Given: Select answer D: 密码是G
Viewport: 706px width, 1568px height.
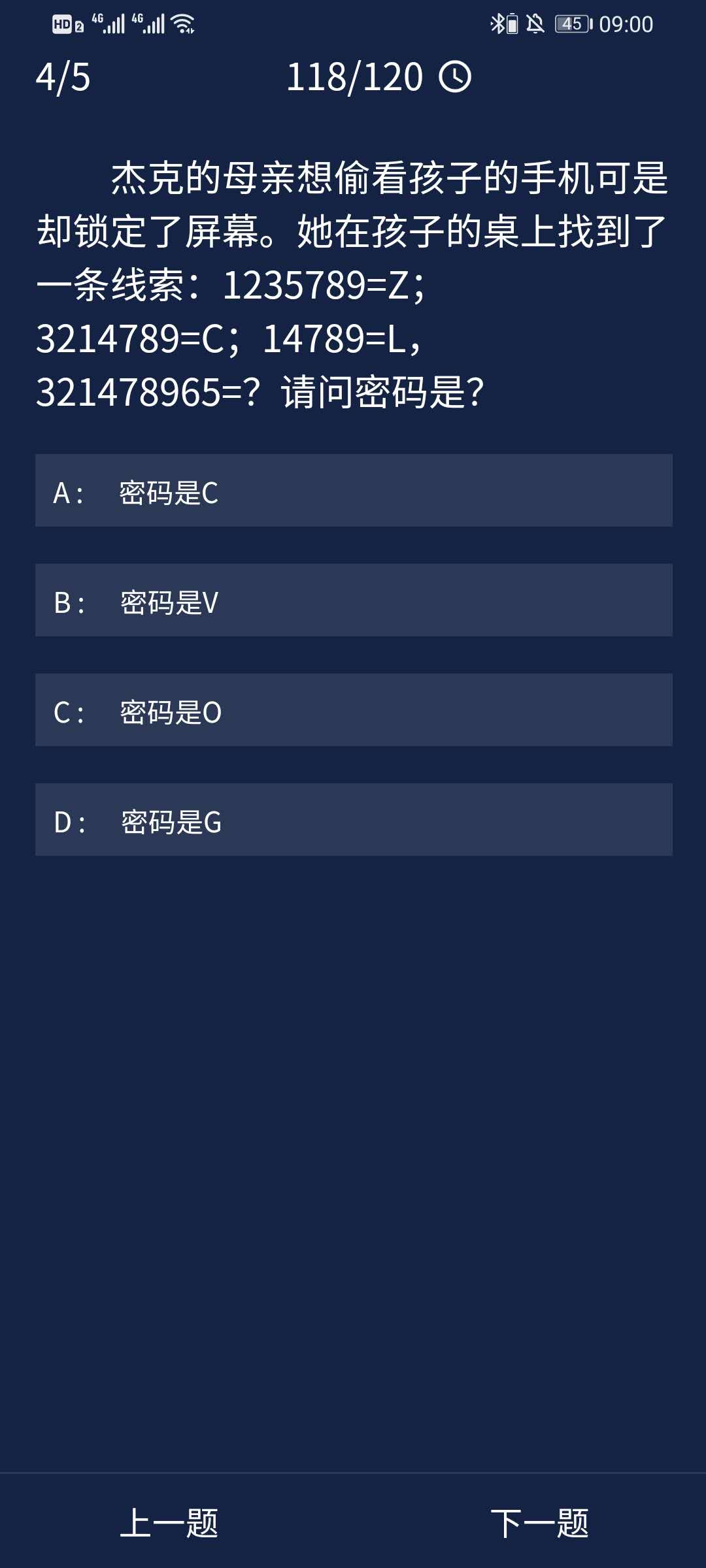Looking at the screenshot, I should click(353, 820).
